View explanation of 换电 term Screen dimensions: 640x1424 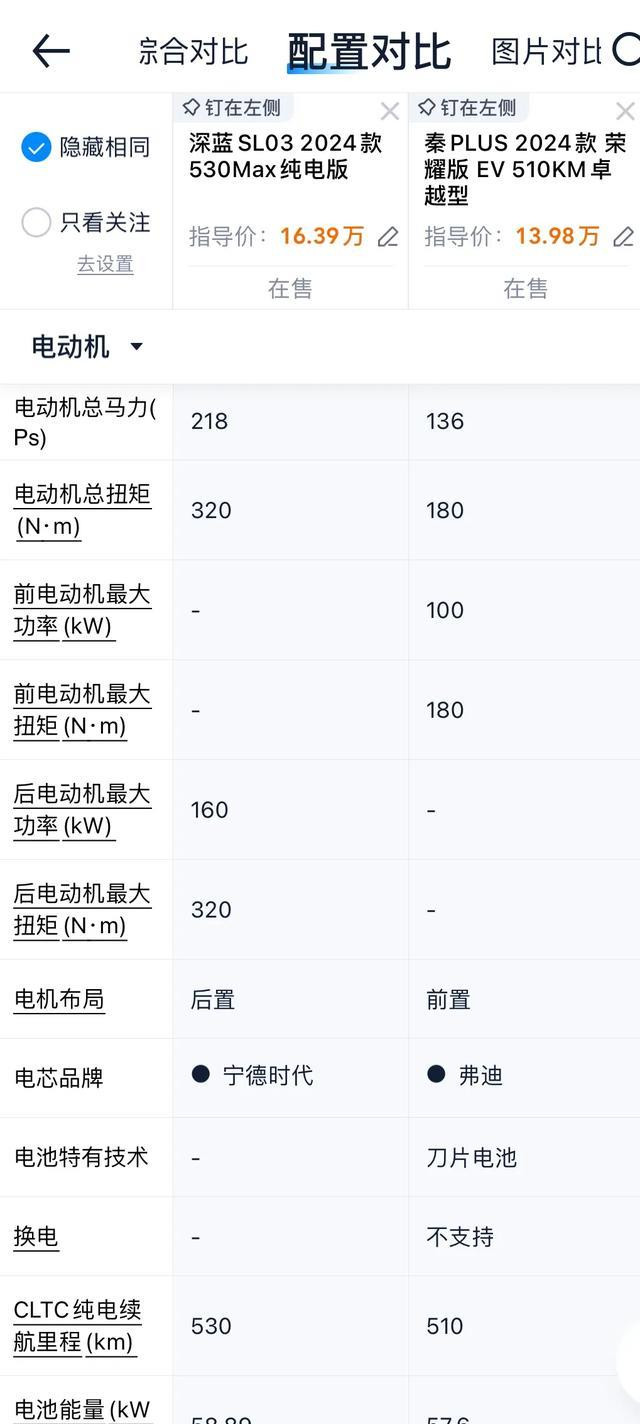[36, 1237]
